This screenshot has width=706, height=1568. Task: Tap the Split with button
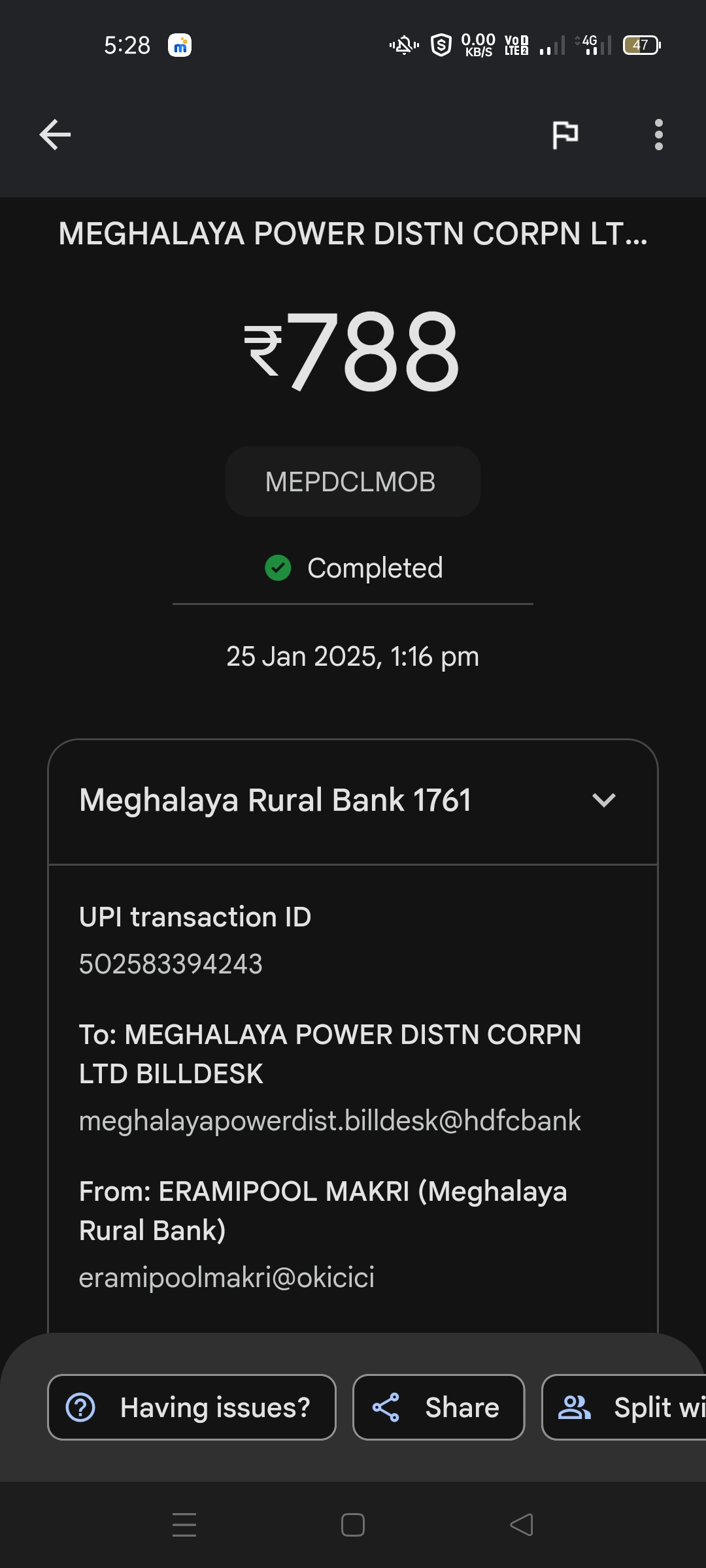pos(624,1407)
